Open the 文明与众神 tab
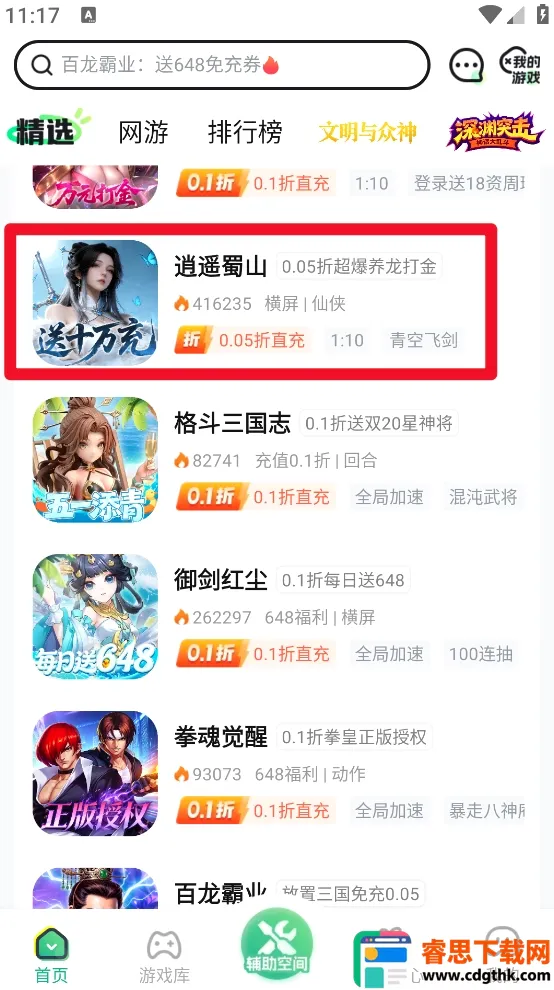 point(368,132)
